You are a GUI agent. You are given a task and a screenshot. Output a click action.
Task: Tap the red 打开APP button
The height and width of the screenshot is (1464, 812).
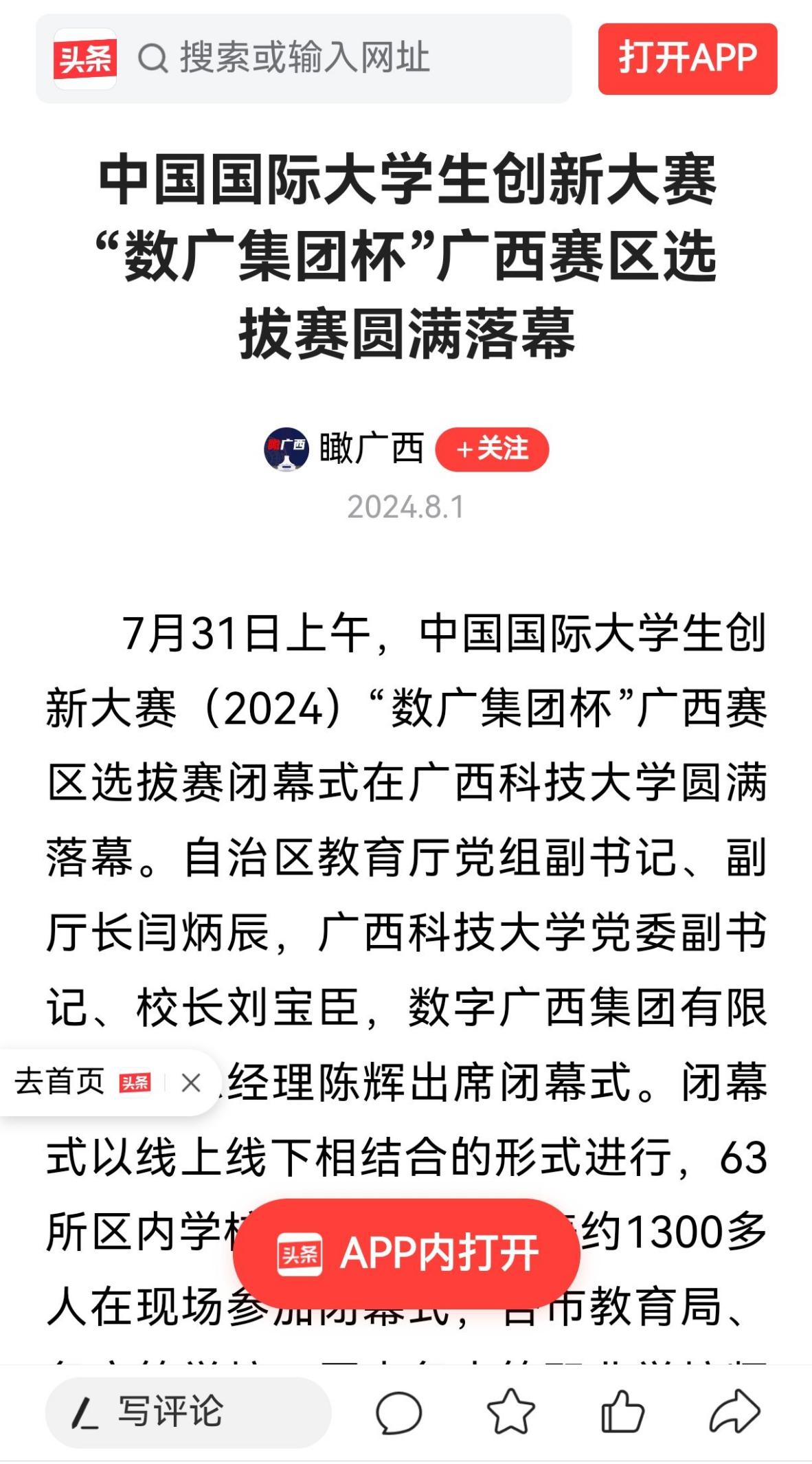pos(688,58)
